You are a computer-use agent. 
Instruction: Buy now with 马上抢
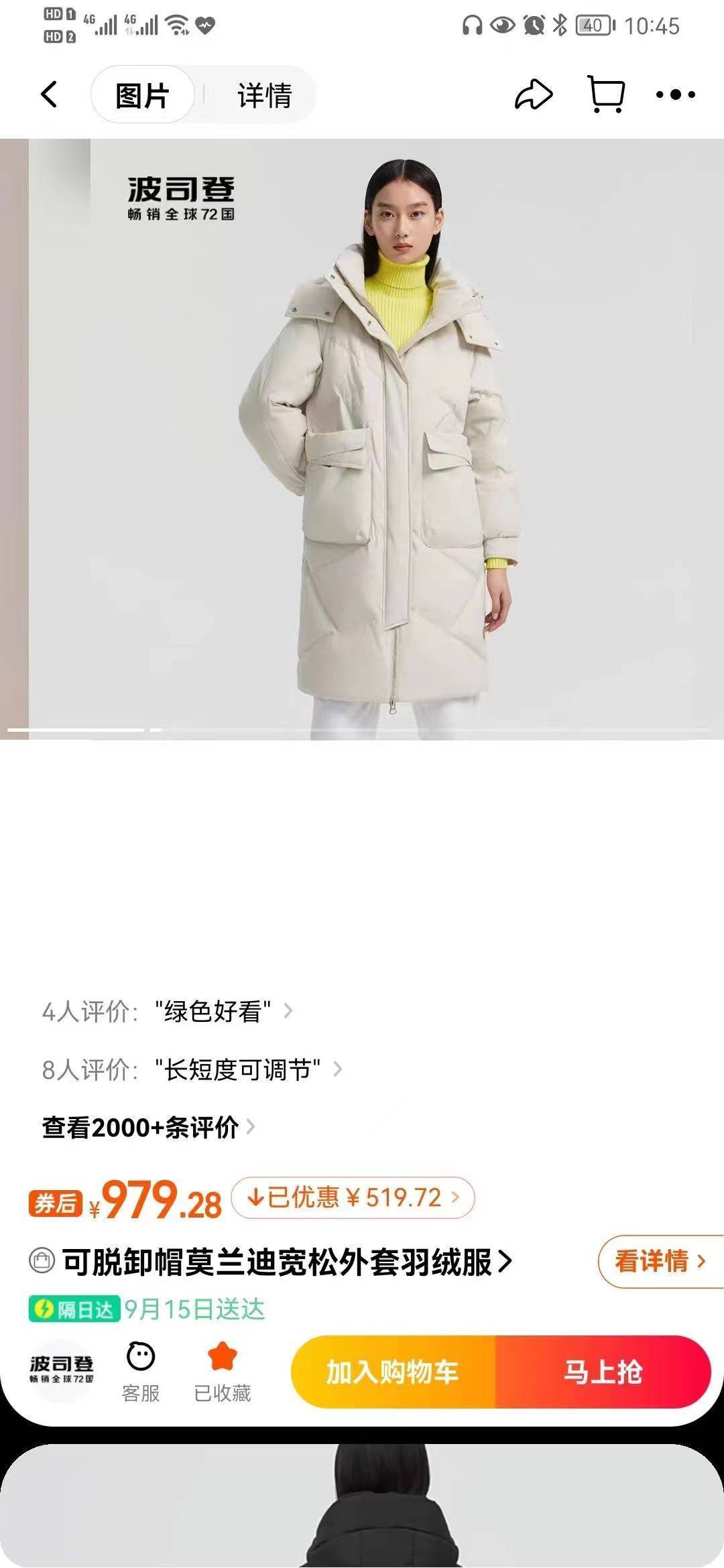(602, 1372)
